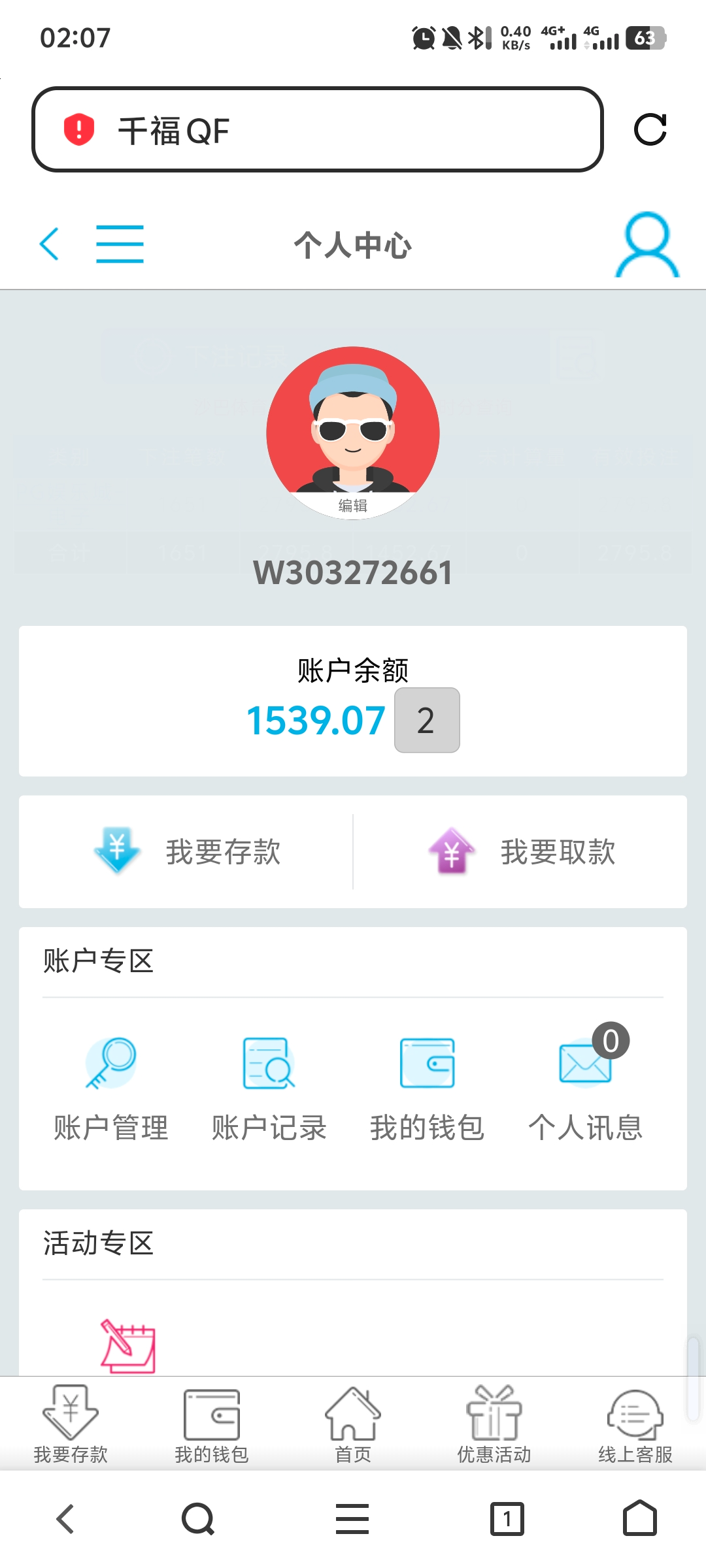
Task: Reload page with the refresh icon
Action: (650, 129)
